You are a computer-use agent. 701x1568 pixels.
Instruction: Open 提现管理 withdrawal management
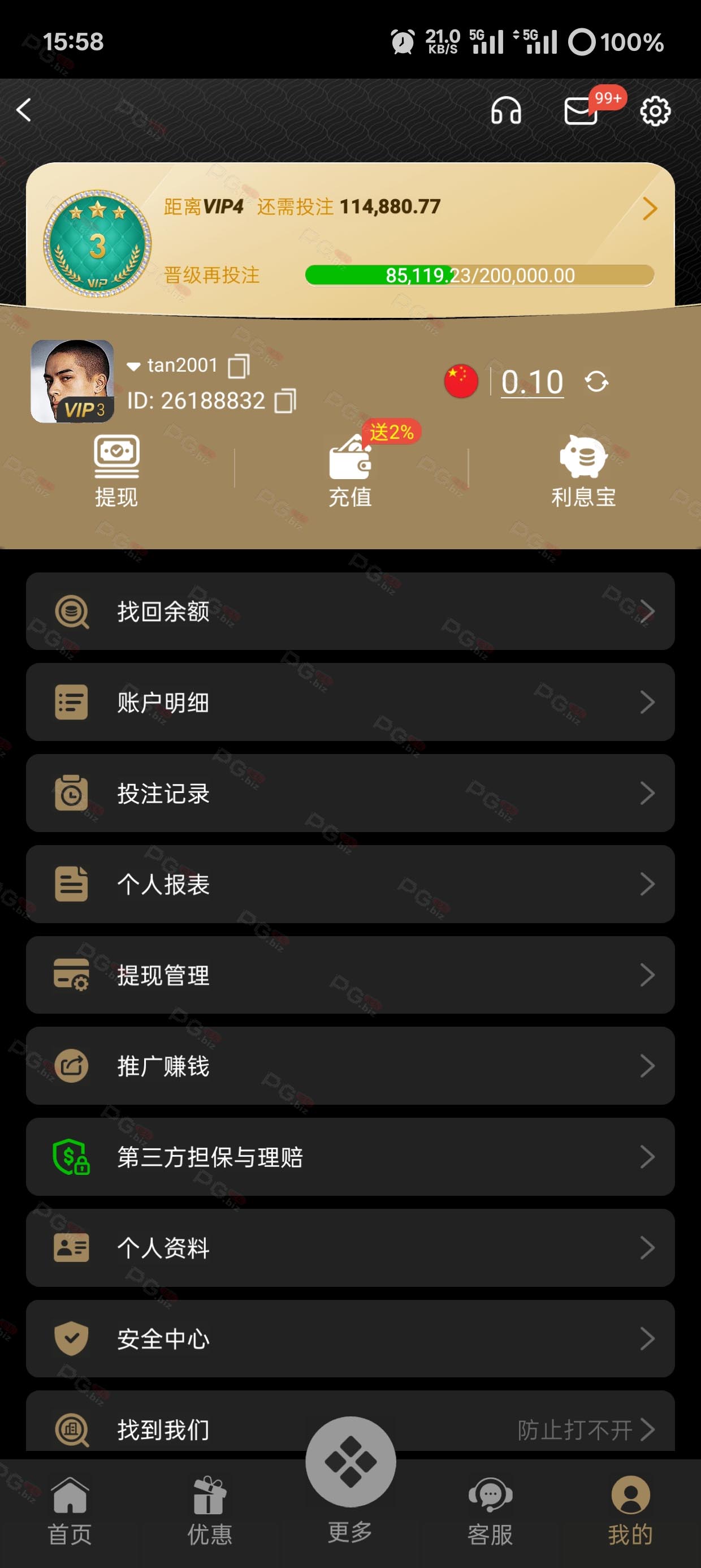[x=350, y=975]
